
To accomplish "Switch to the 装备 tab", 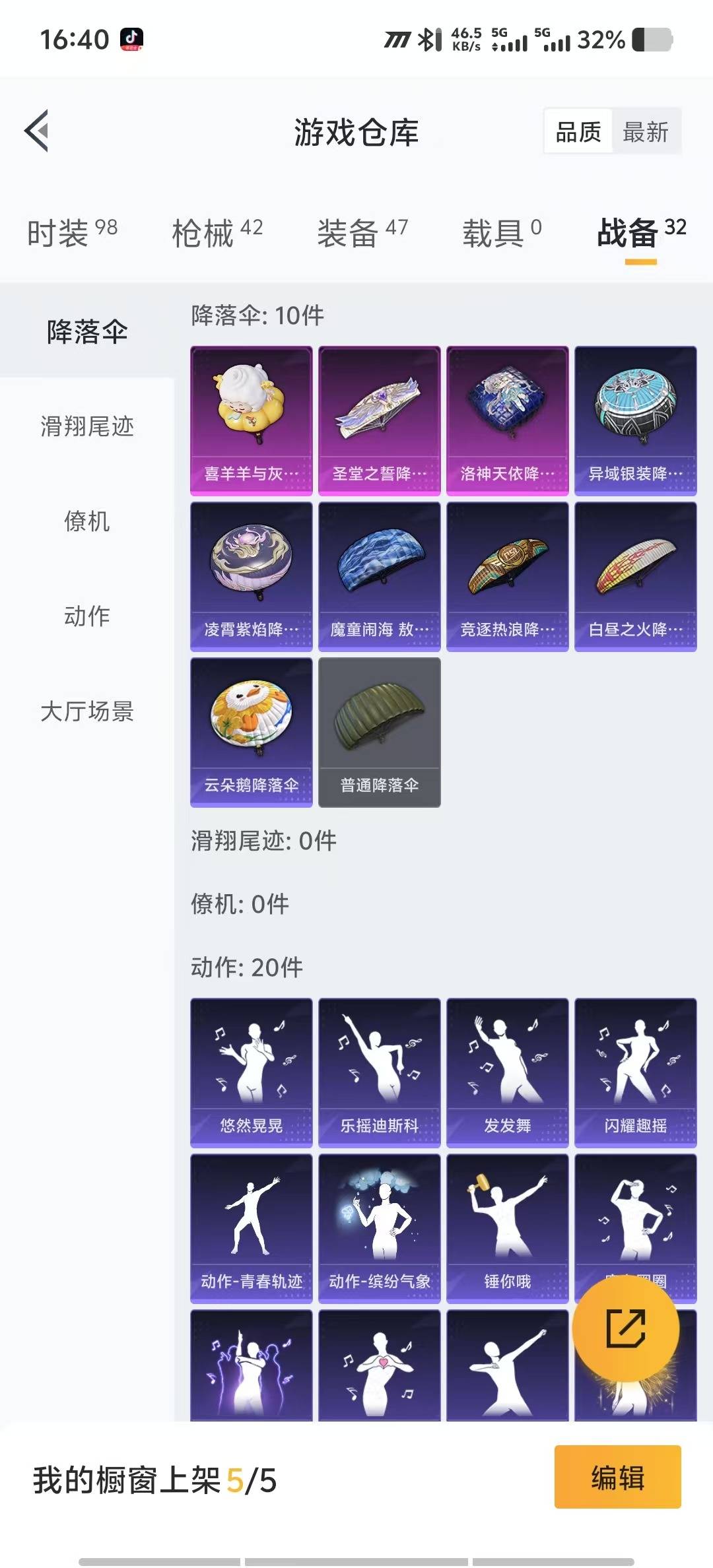I will [362, 233].
